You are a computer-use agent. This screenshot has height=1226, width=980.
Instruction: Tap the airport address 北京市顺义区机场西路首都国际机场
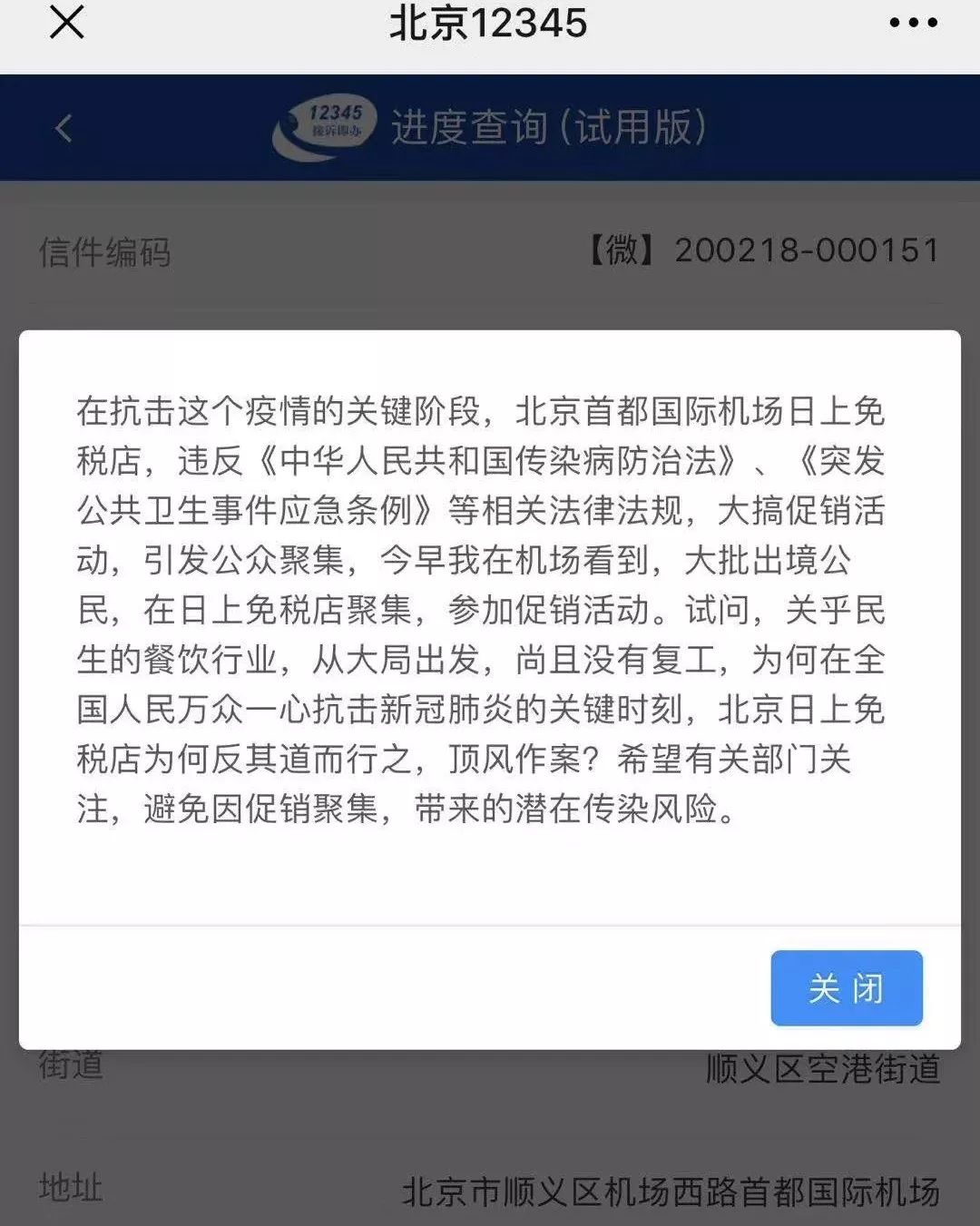(675, 1189)
